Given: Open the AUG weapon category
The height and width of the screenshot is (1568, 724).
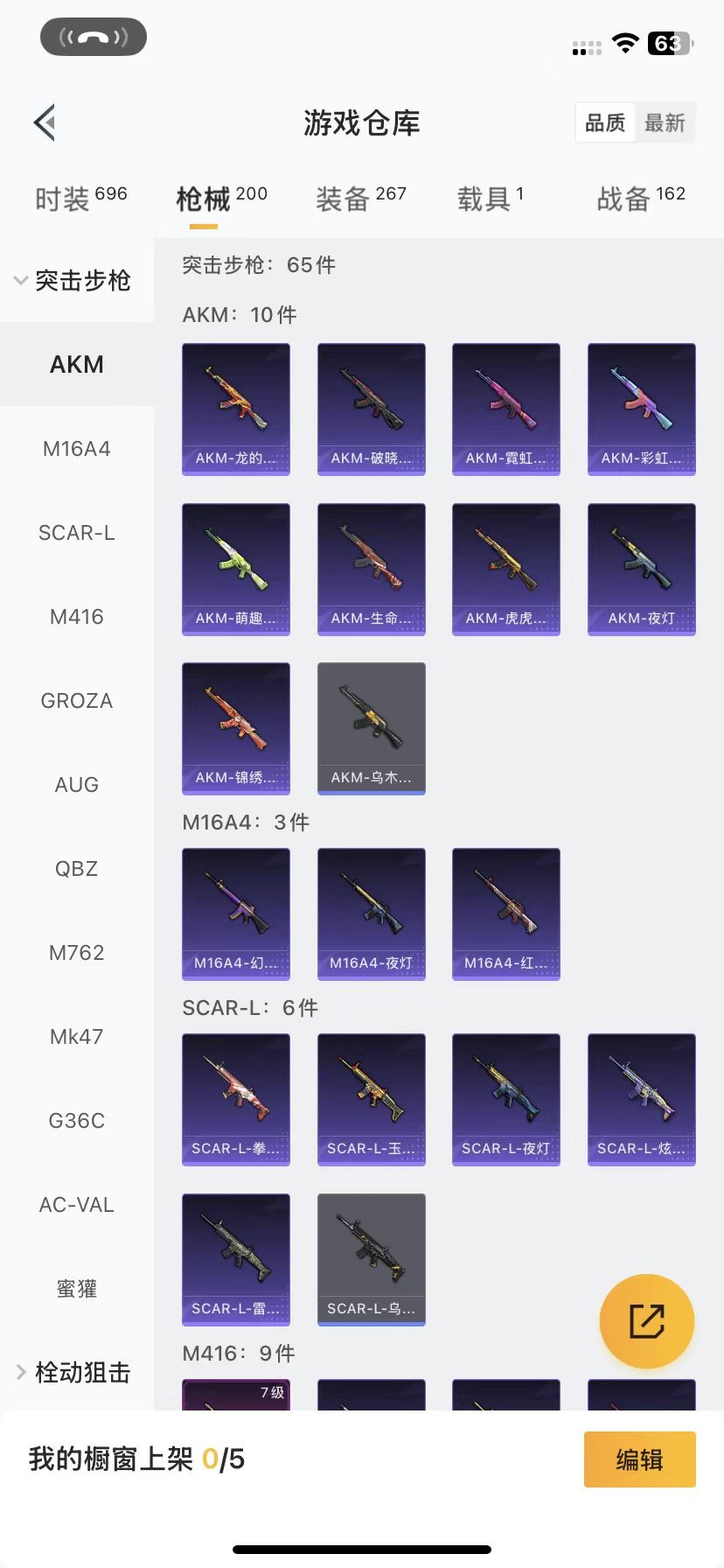Looking at the screenshot, I should pyautogui.click(x=77, y=785).
